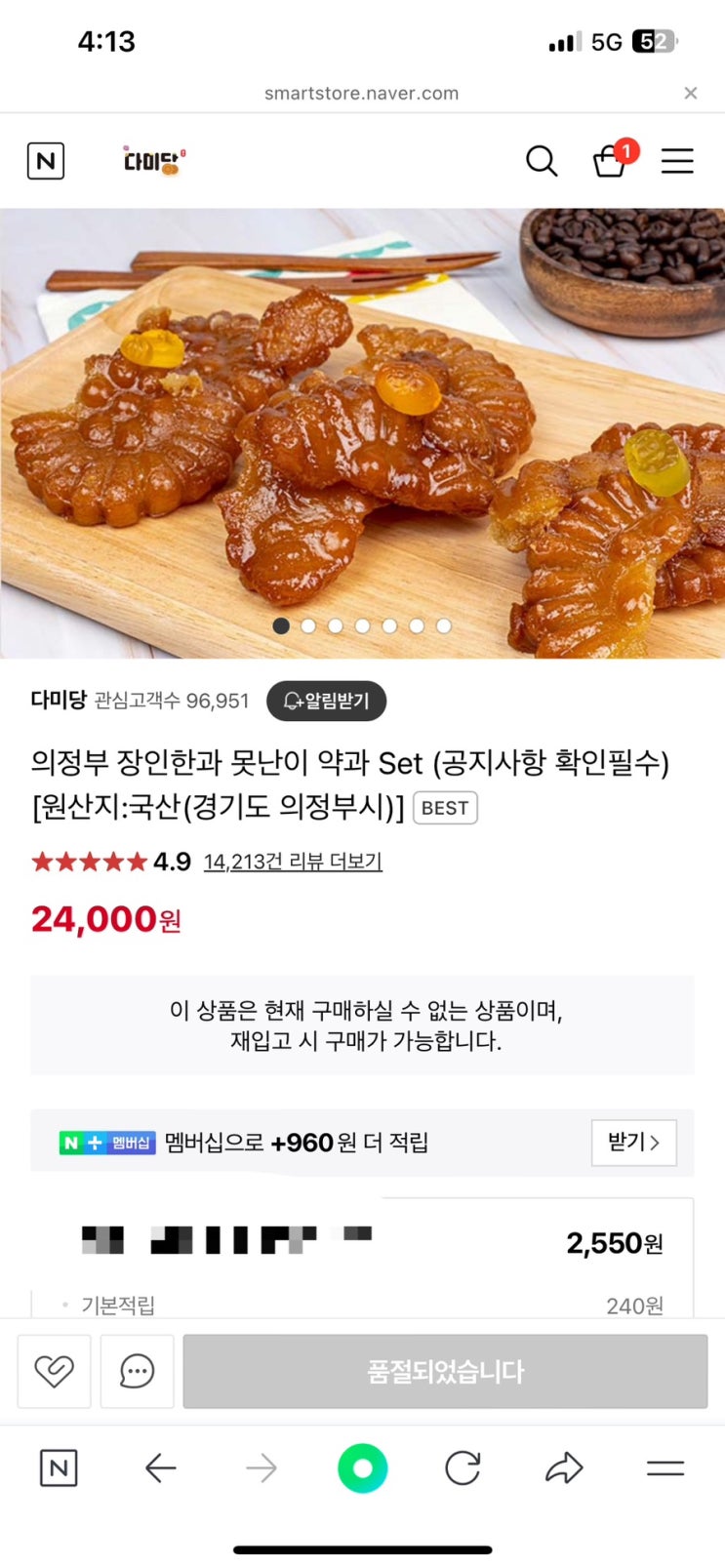Image resolution: width=725 pixels, height=1568 pixels.
Task: Close the smartstore.naver.com browser view
Action: [691, 94]
